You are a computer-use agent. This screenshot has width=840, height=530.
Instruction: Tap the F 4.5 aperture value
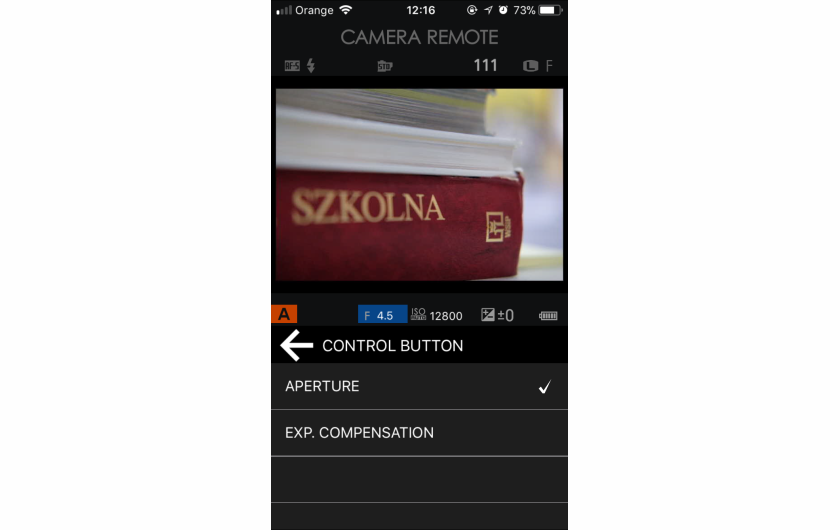382,315
